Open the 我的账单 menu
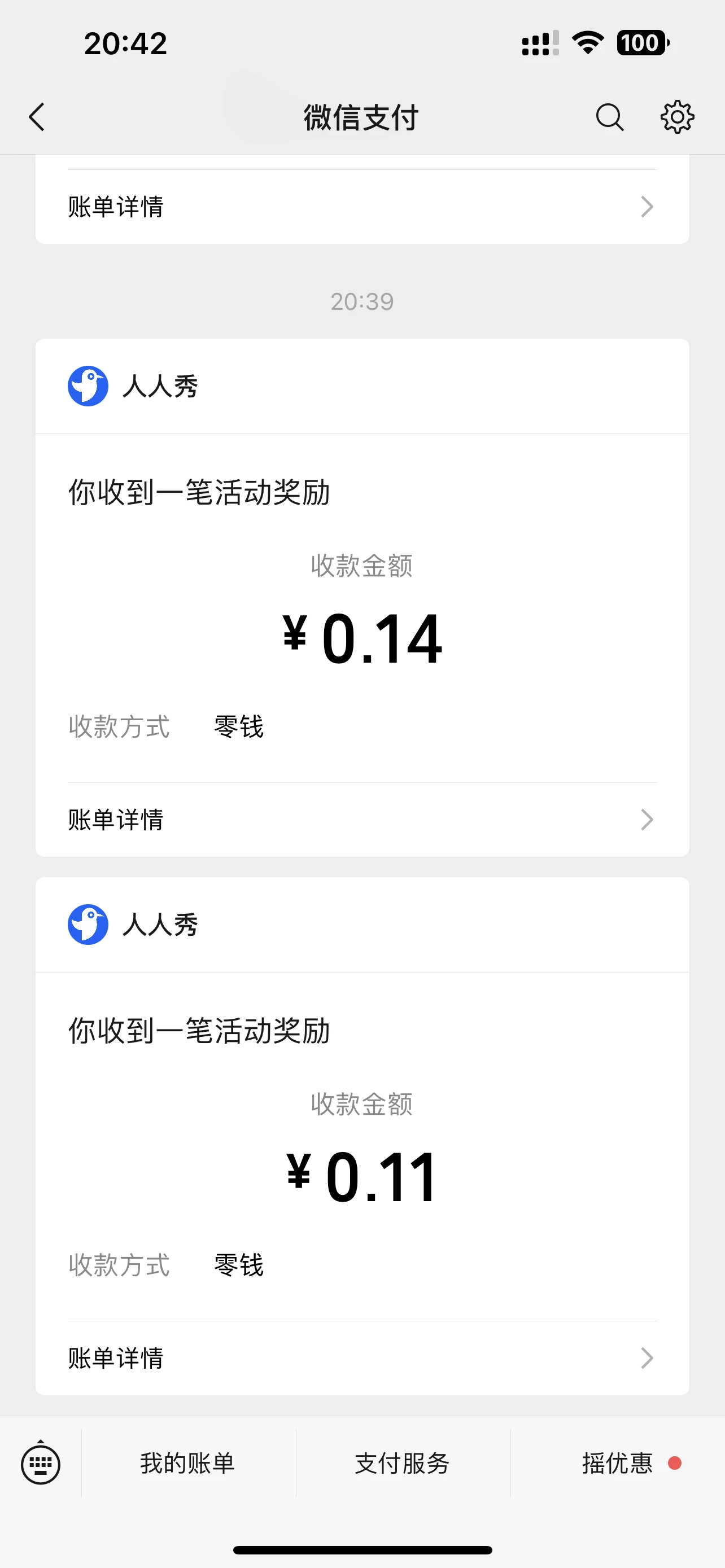The image size is (725, 1568). click(x=187, y=1464)
